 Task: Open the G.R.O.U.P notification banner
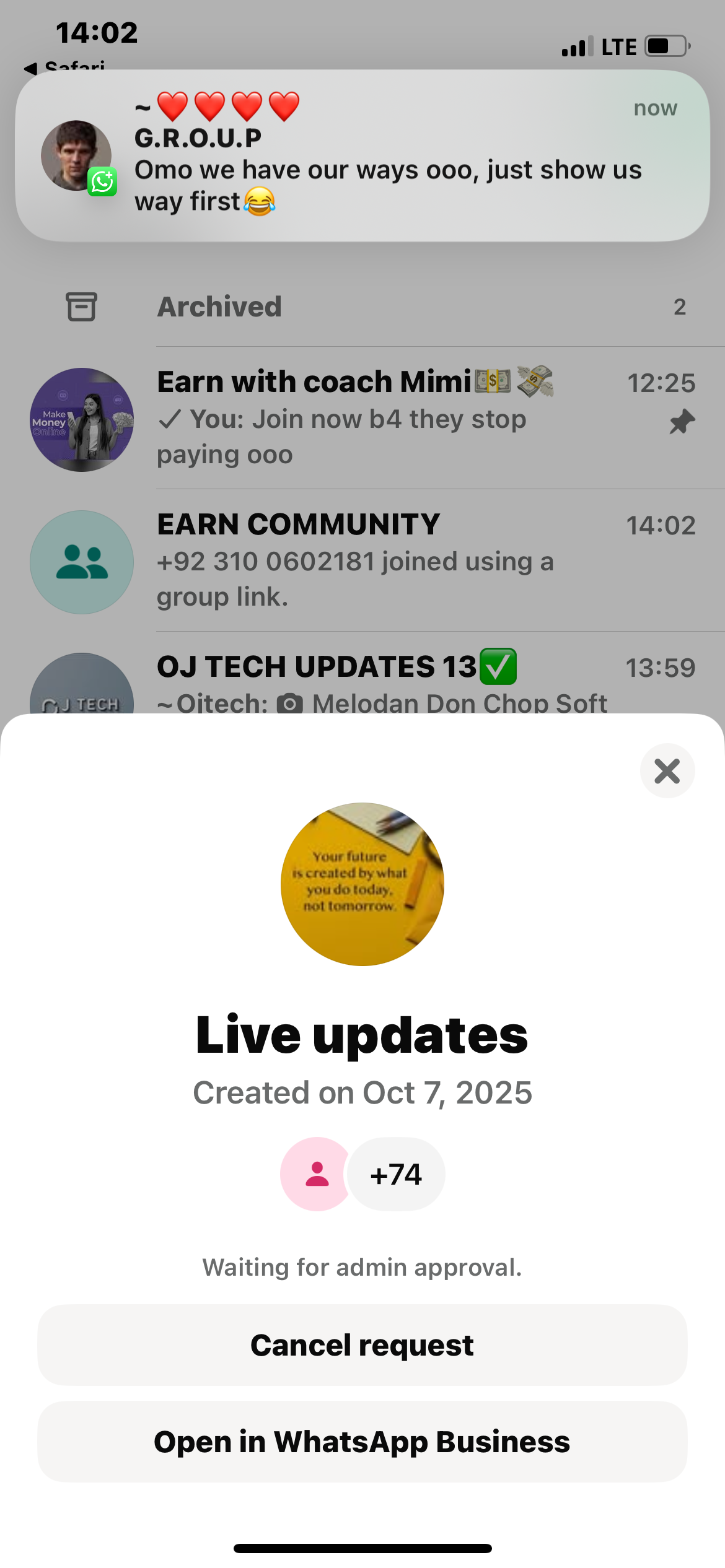pyautogui.click(x=362, y=156)
